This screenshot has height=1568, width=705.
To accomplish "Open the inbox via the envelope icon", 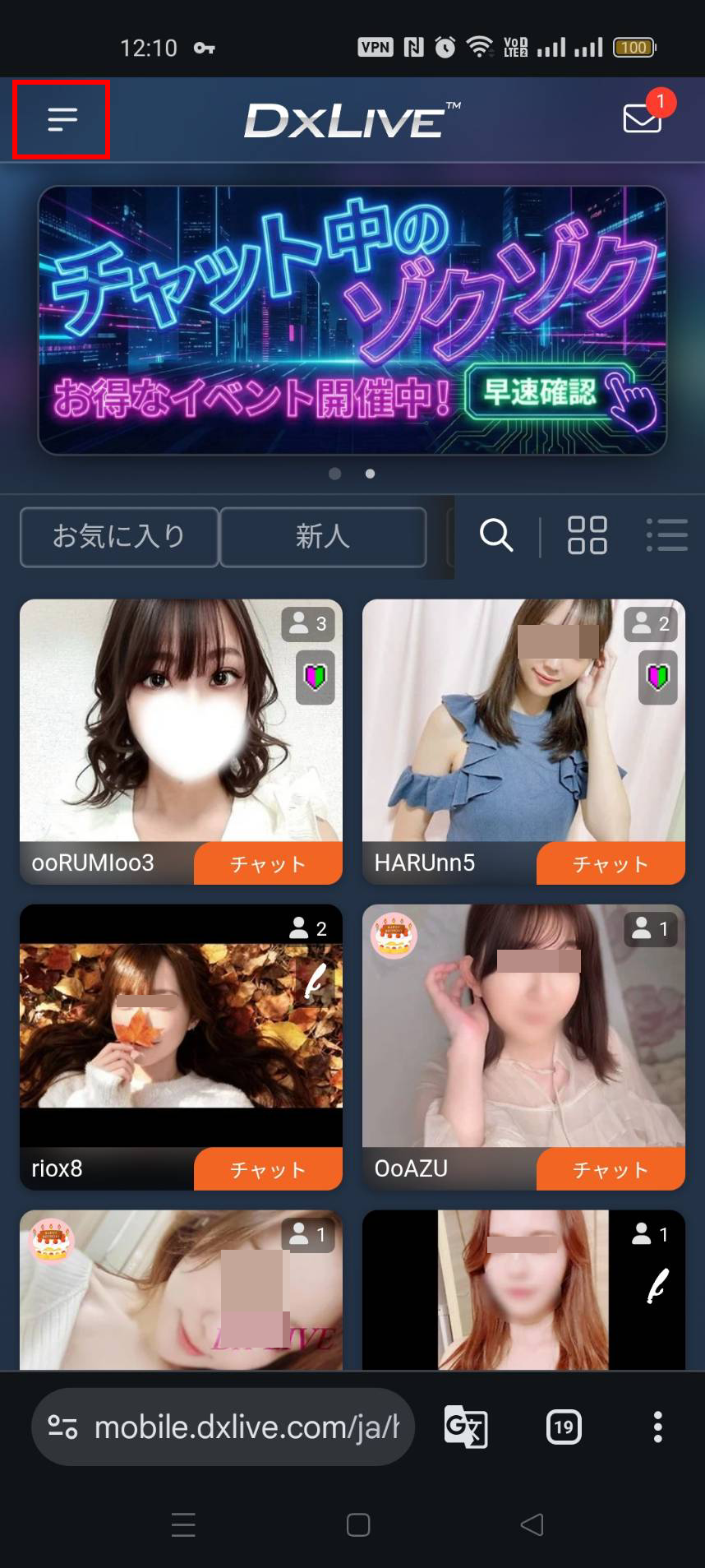I will click(x=642, y=119).
